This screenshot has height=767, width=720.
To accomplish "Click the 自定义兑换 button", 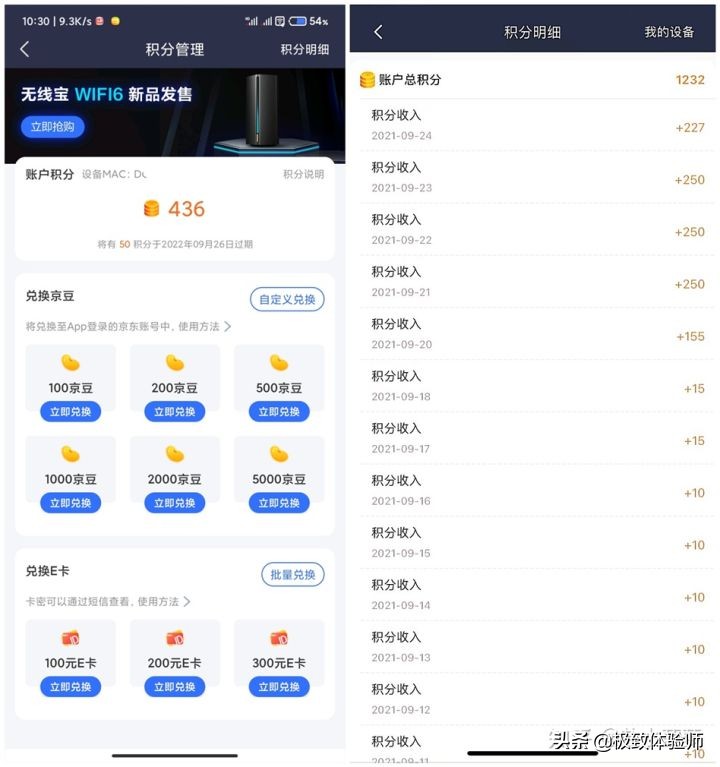I will (287, 299).
